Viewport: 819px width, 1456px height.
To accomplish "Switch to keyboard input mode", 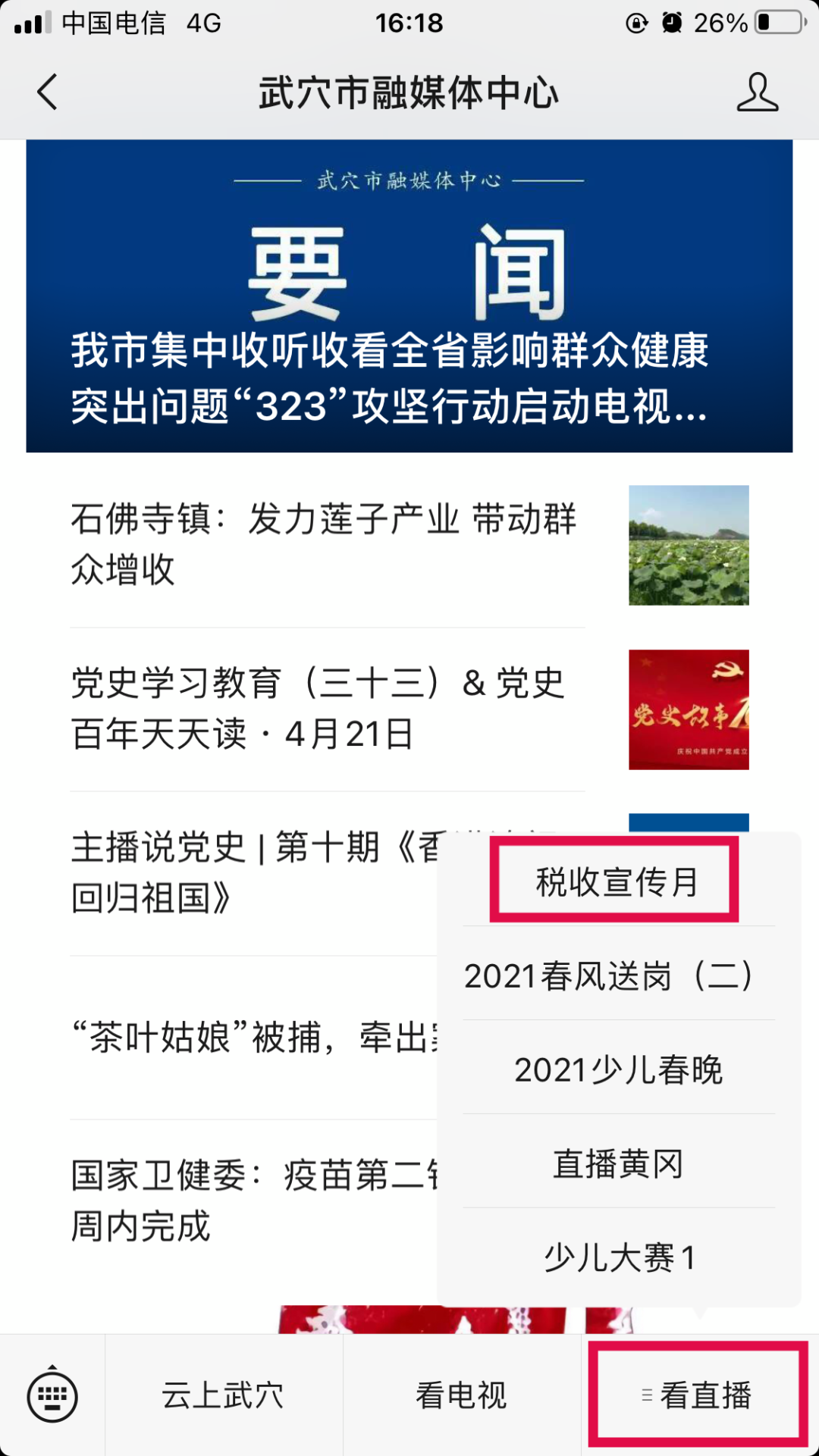I will pyautogui.click(x=52, y=1395).
